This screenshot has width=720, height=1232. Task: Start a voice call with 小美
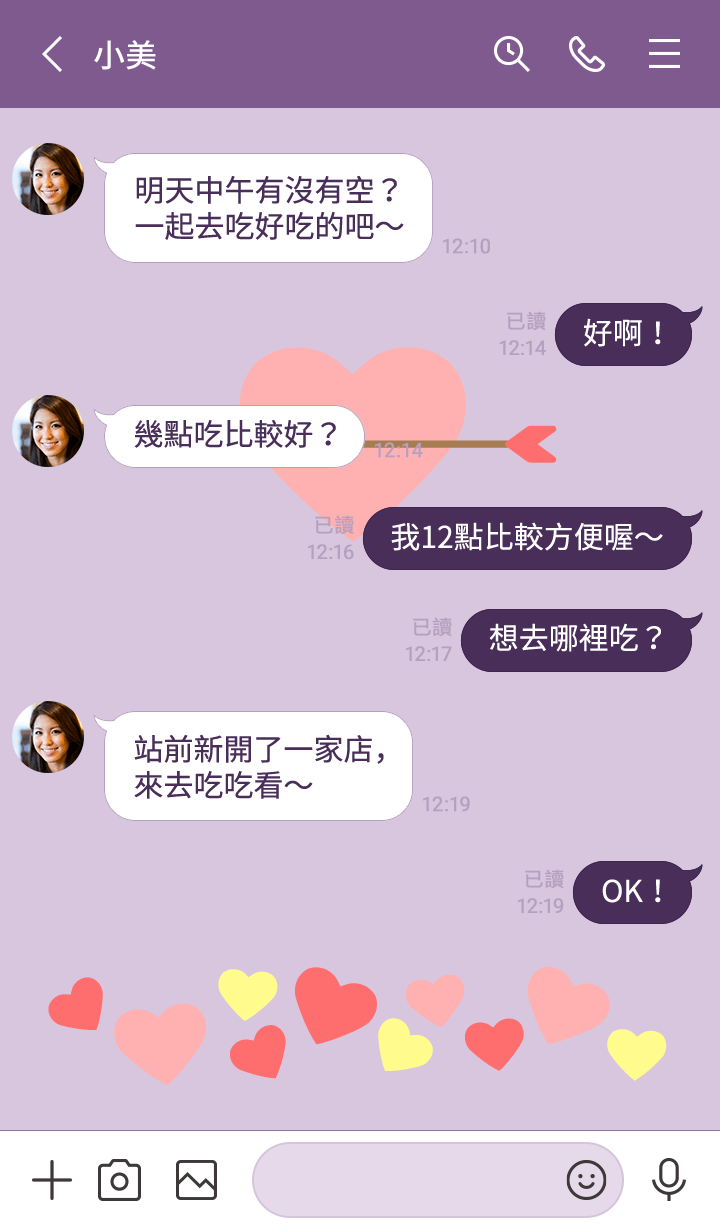[x=587, y=54]
